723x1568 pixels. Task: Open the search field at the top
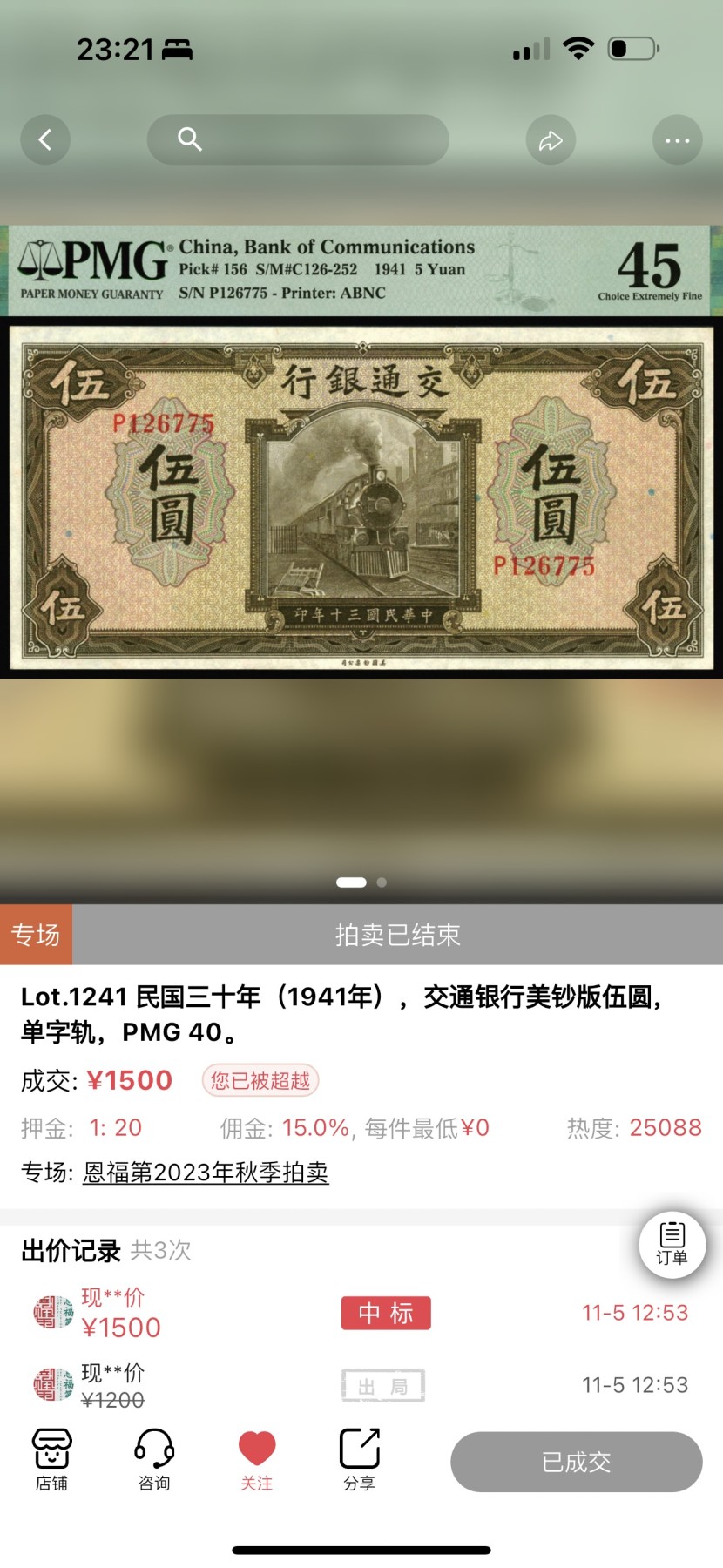point(298,139)
